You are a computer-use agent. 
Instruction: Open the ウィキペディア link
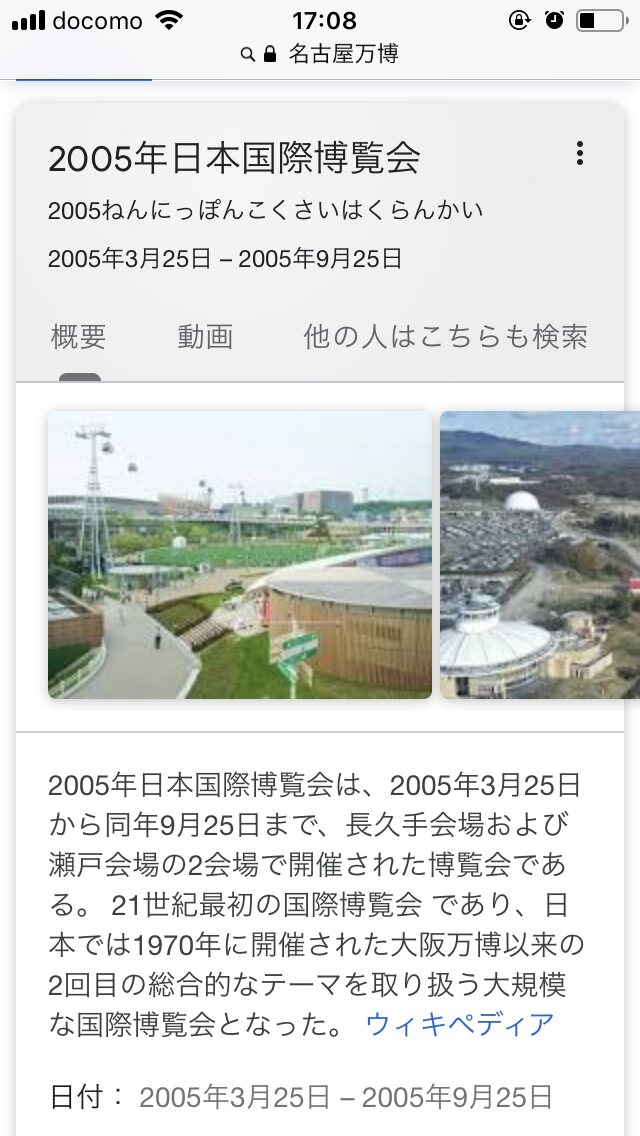[x=460, y=1024]
